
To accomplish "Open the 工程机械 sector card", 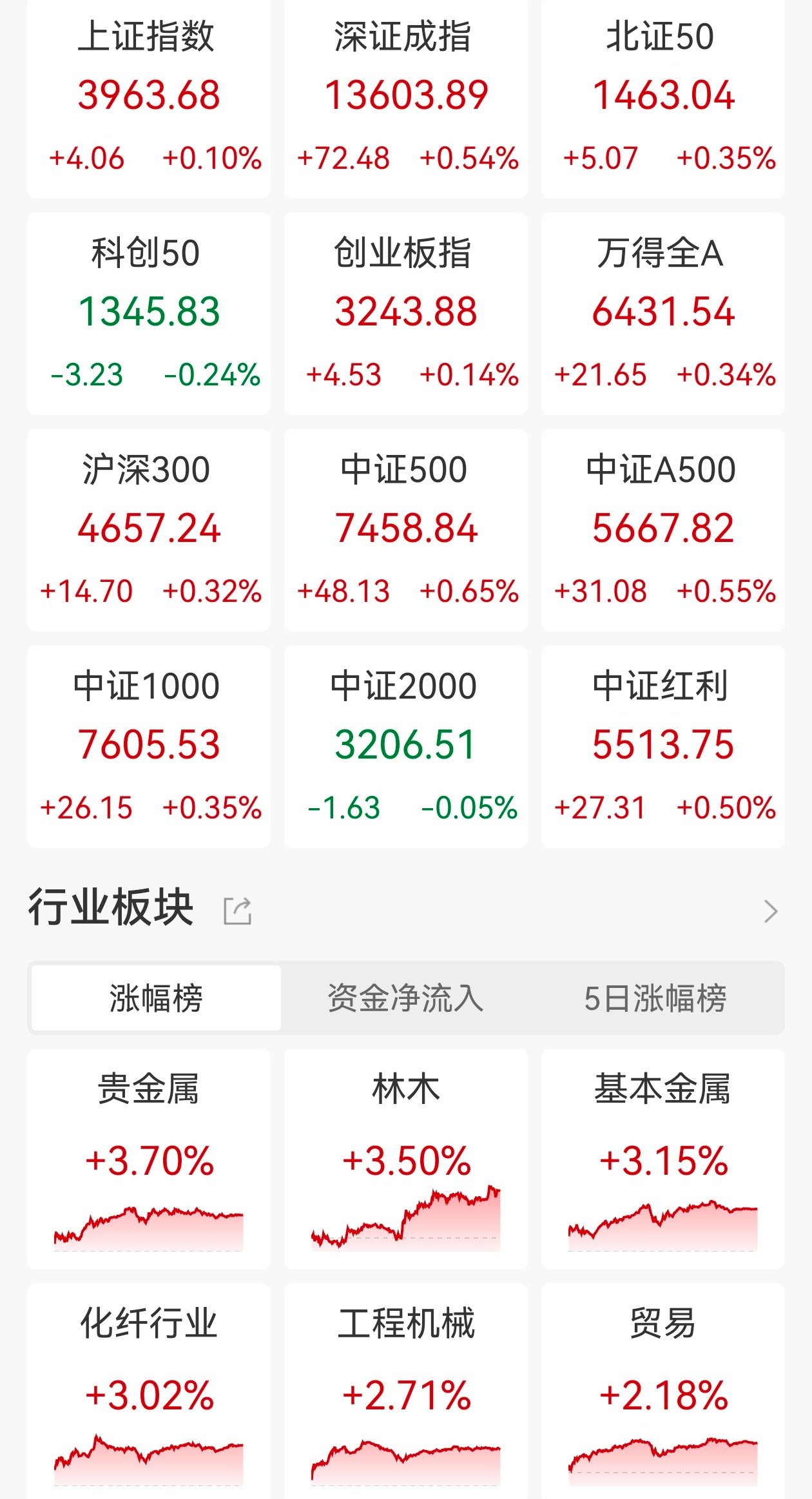I will tap(406, 1392).
